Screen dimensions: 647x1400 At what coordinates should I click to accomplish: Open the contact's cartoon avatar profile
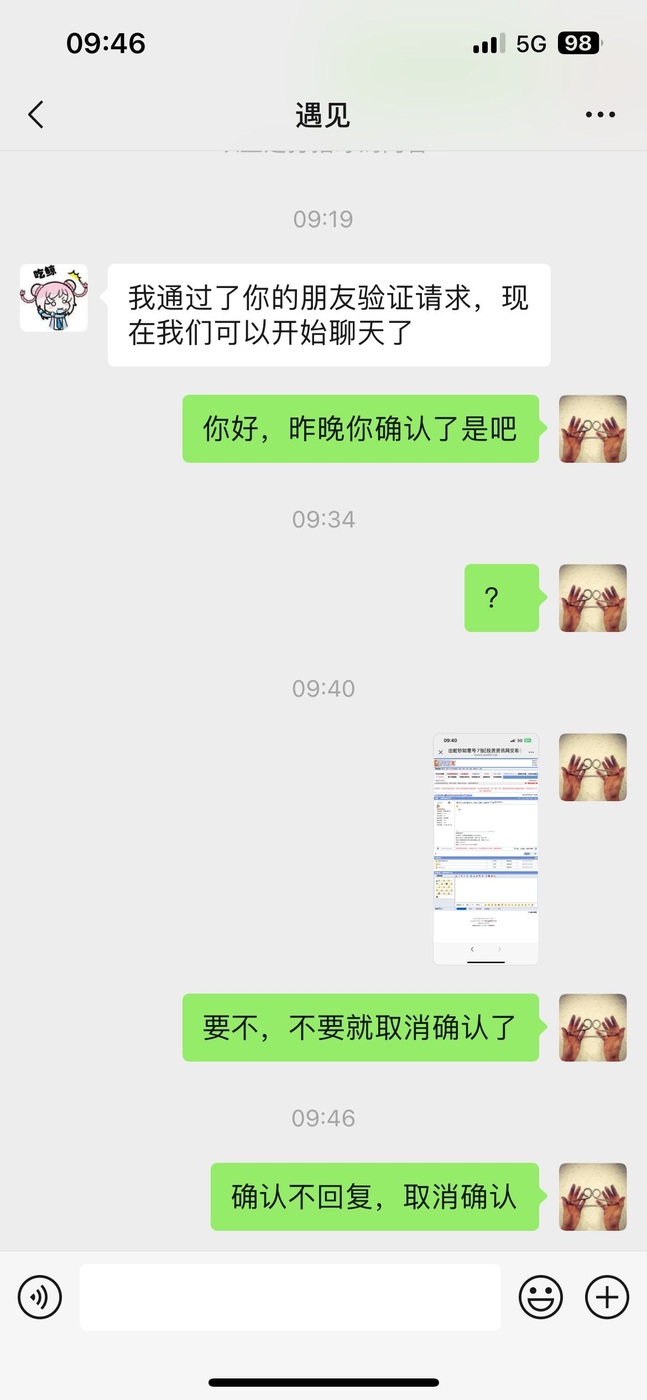coord(54,298)
